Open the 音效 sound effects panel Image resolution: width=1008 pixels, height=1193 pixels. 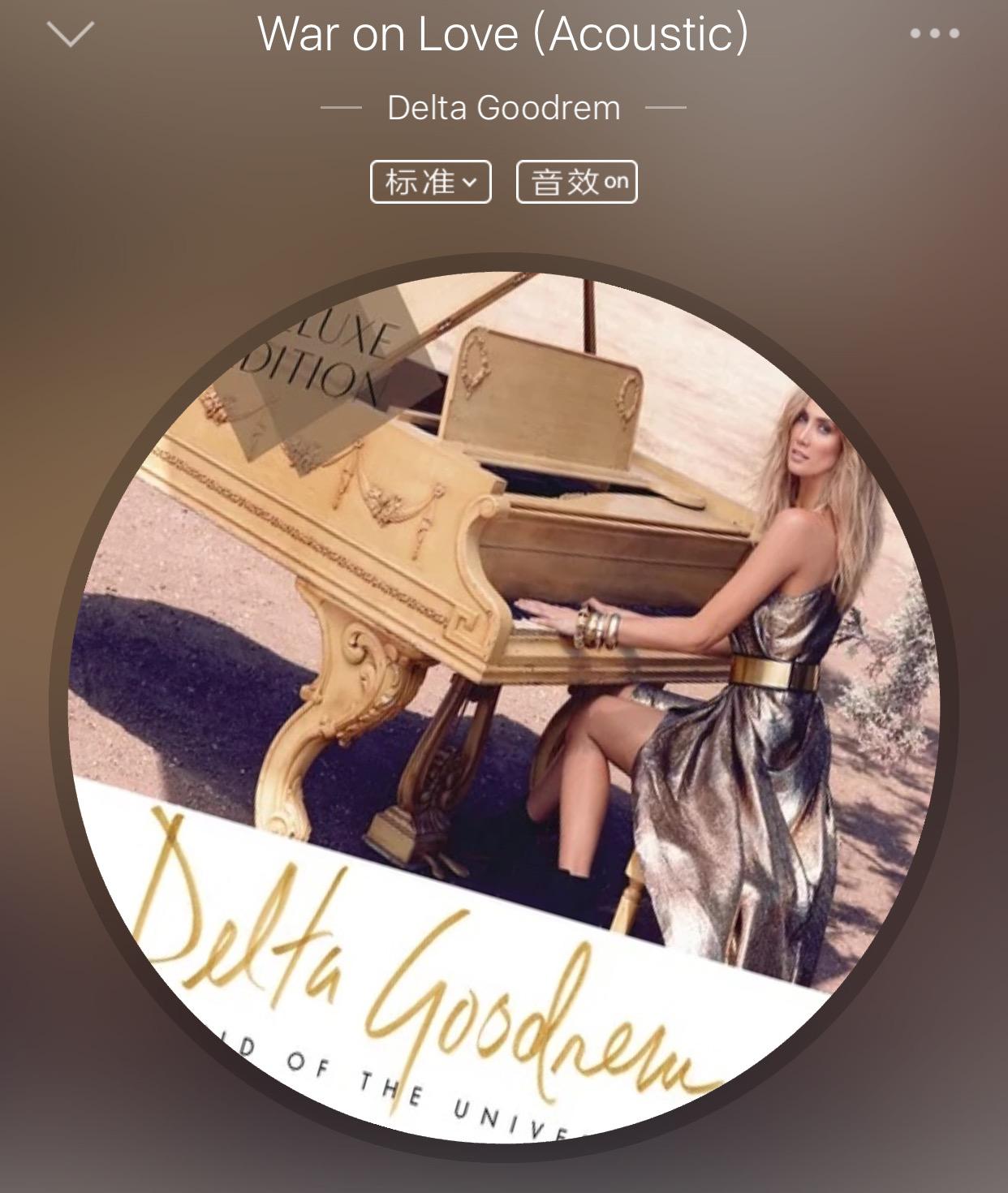(x=576, y=183)
